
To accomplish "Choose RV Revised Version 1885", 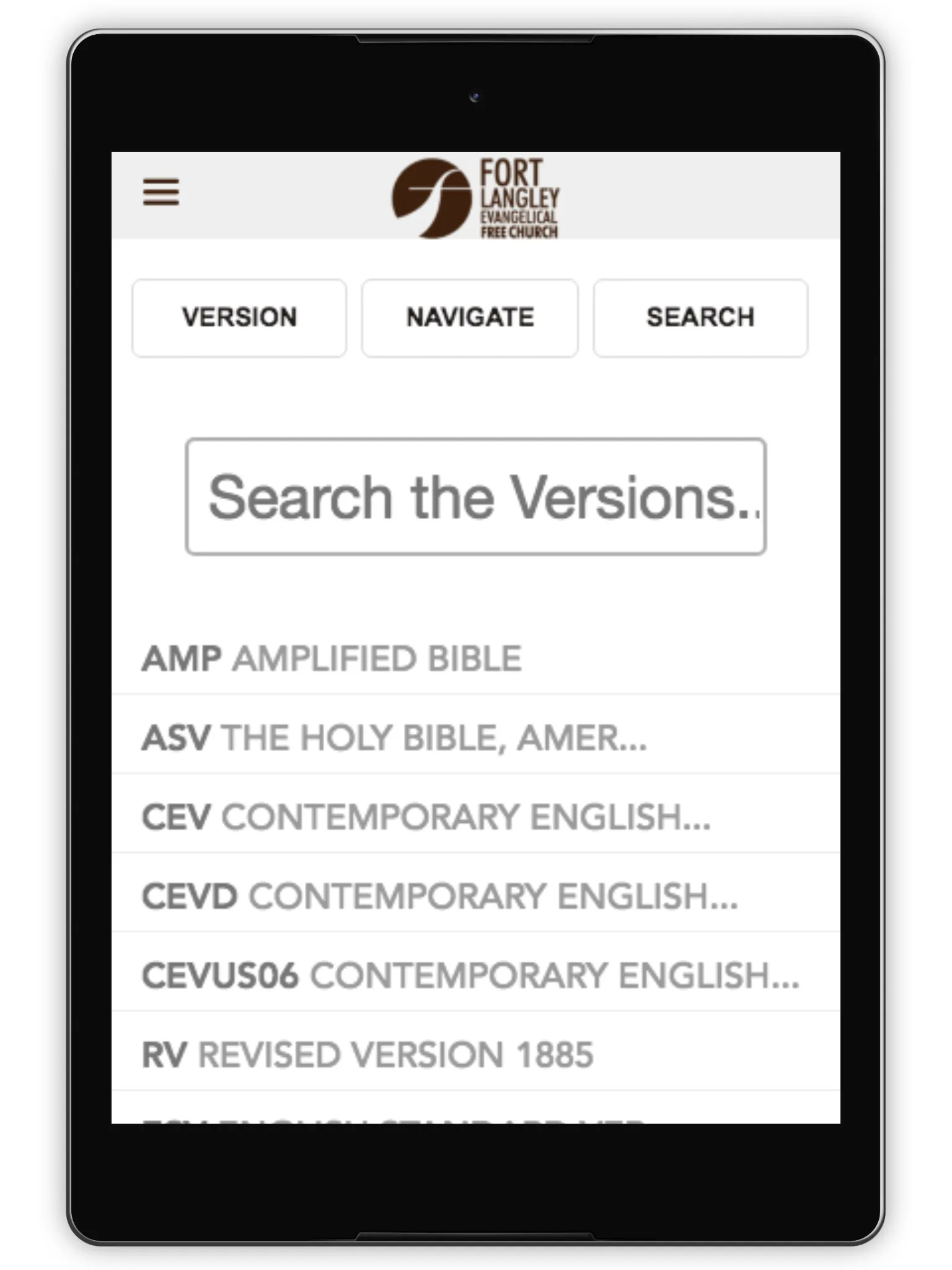I will 368,1055.
